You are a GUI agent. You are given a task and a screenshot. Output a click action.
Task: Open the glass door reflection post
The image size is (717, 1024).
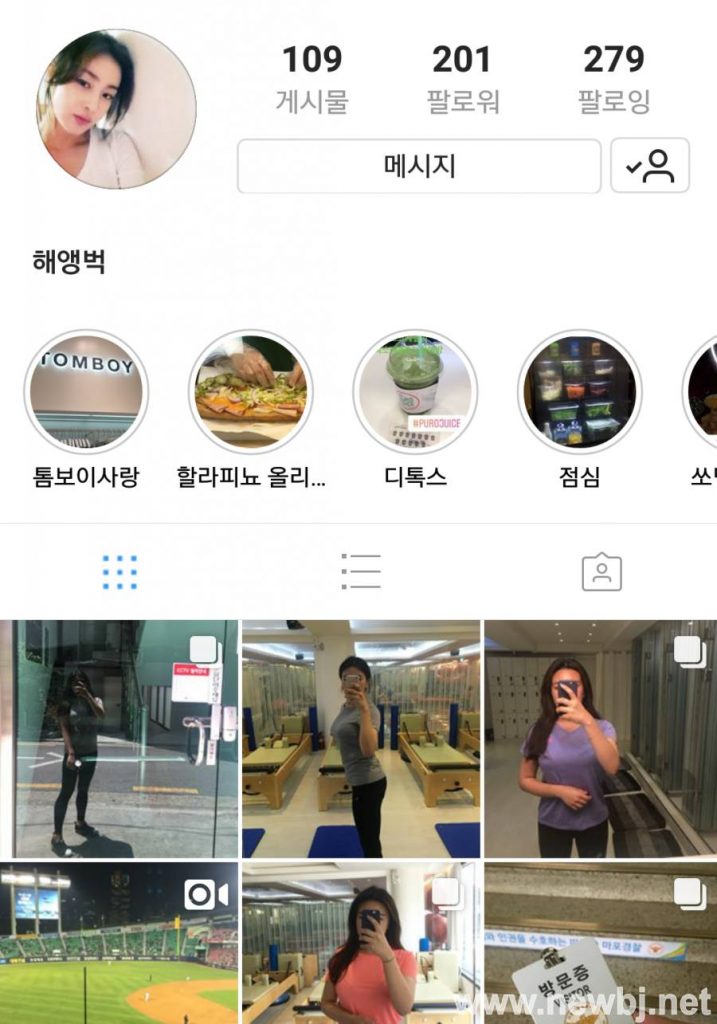[119, 739]
